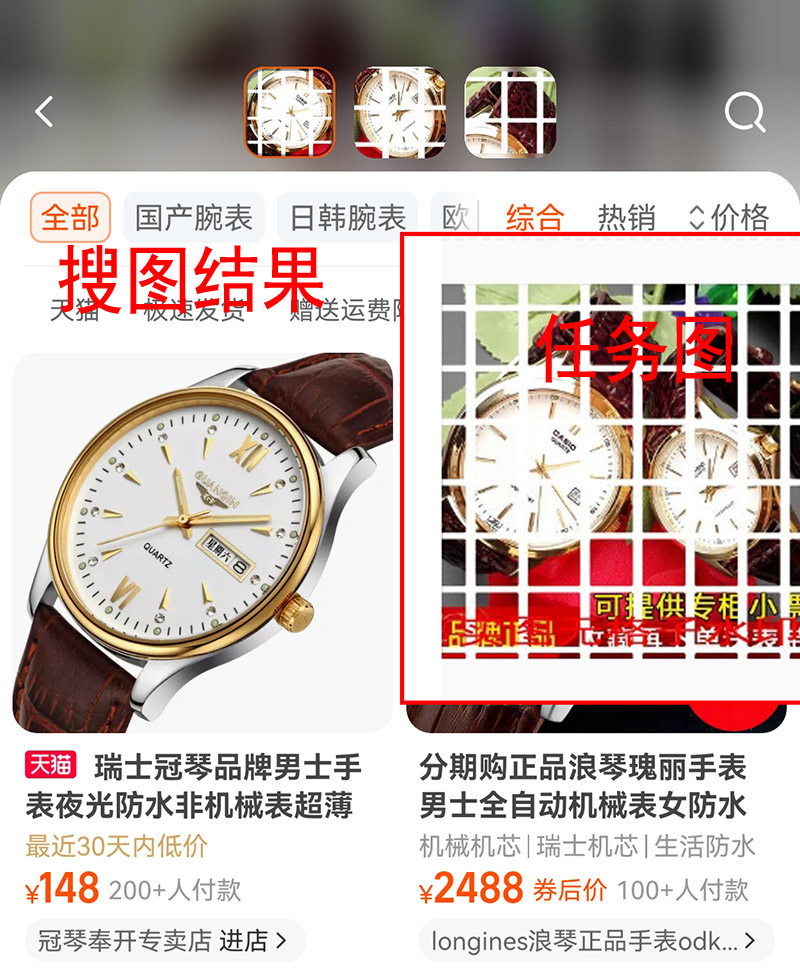Open the 浪琴瑰丽手表 product listing

tap(583, 786)
